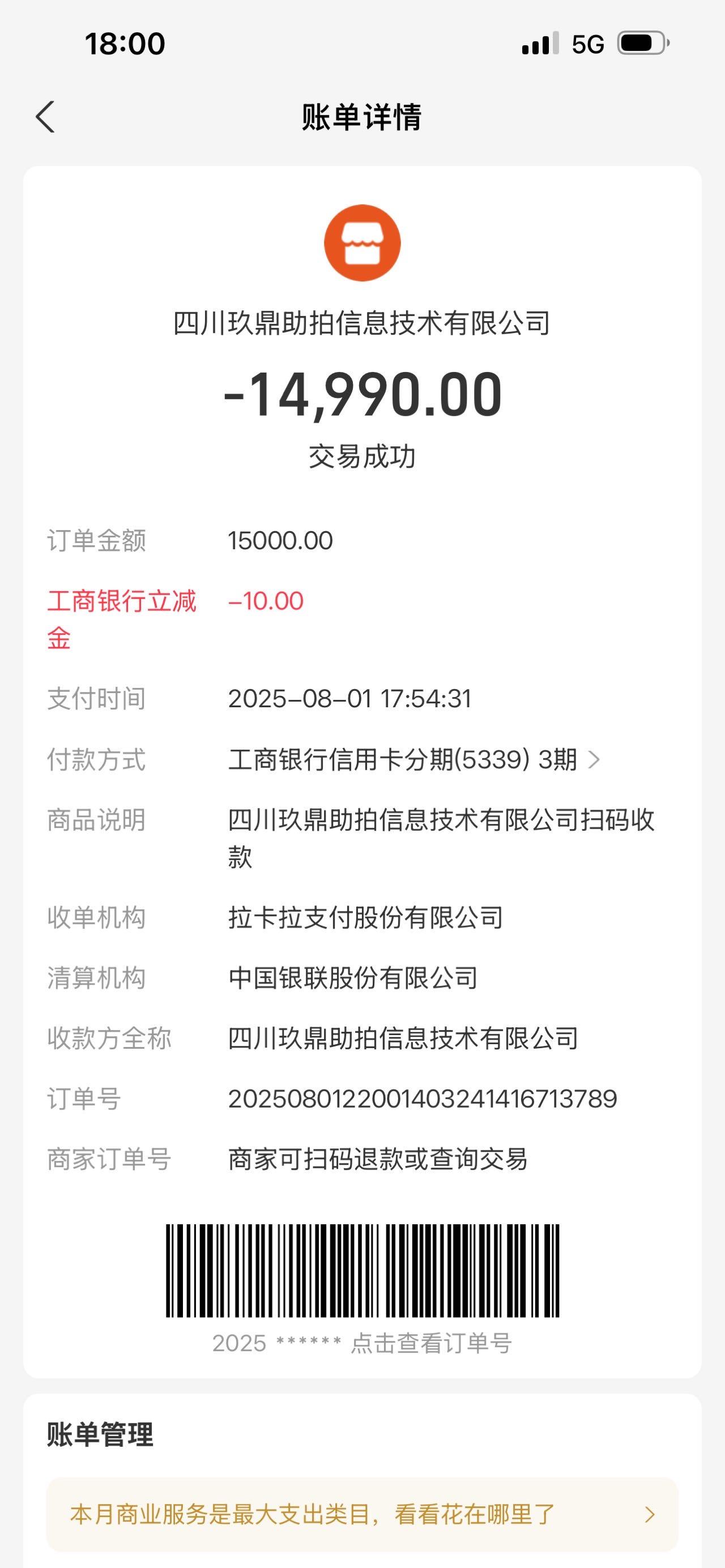Open the monthly spending category banner
Viewport: 725px width, 1568px height.
point(362,1514)
